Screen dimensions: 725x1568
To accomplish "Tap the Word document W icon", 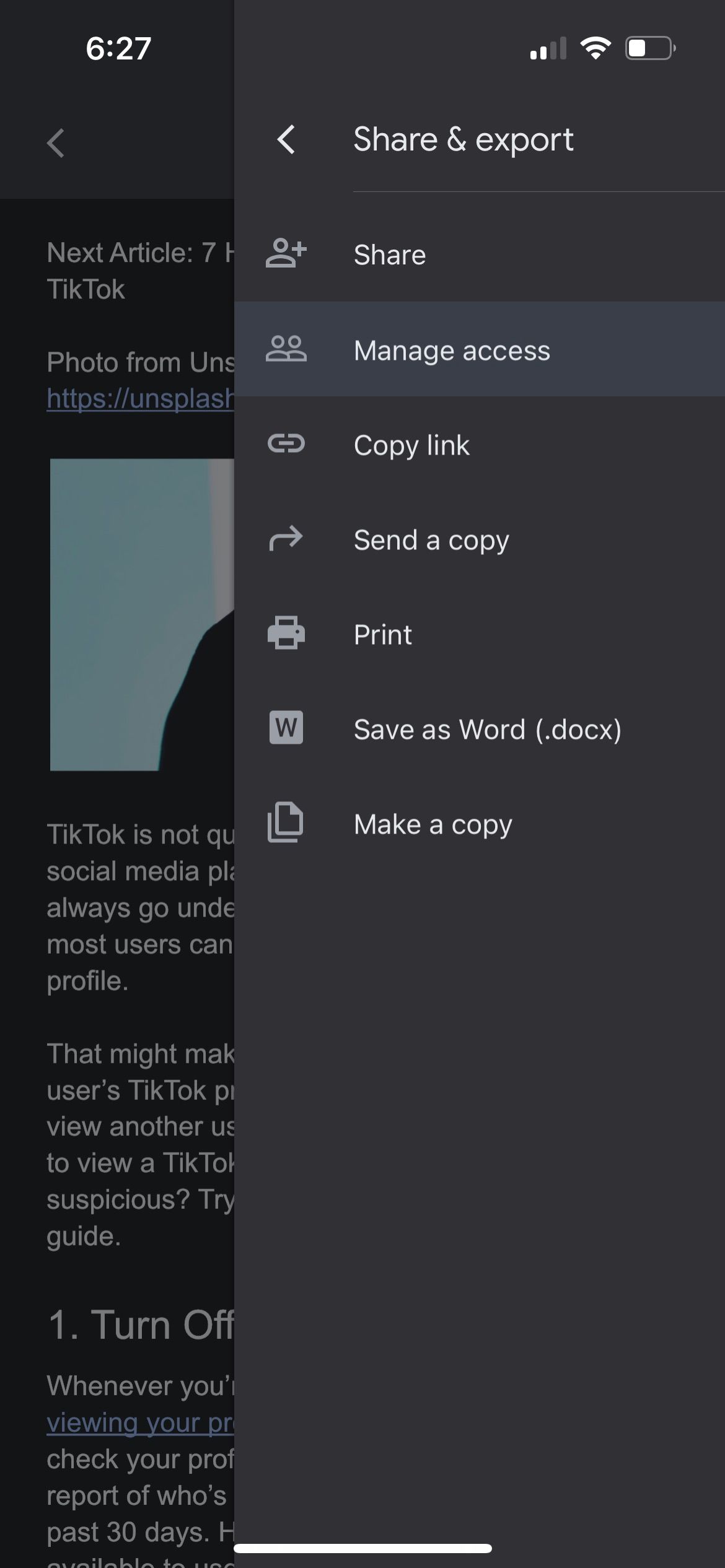I will coord(287,729).
